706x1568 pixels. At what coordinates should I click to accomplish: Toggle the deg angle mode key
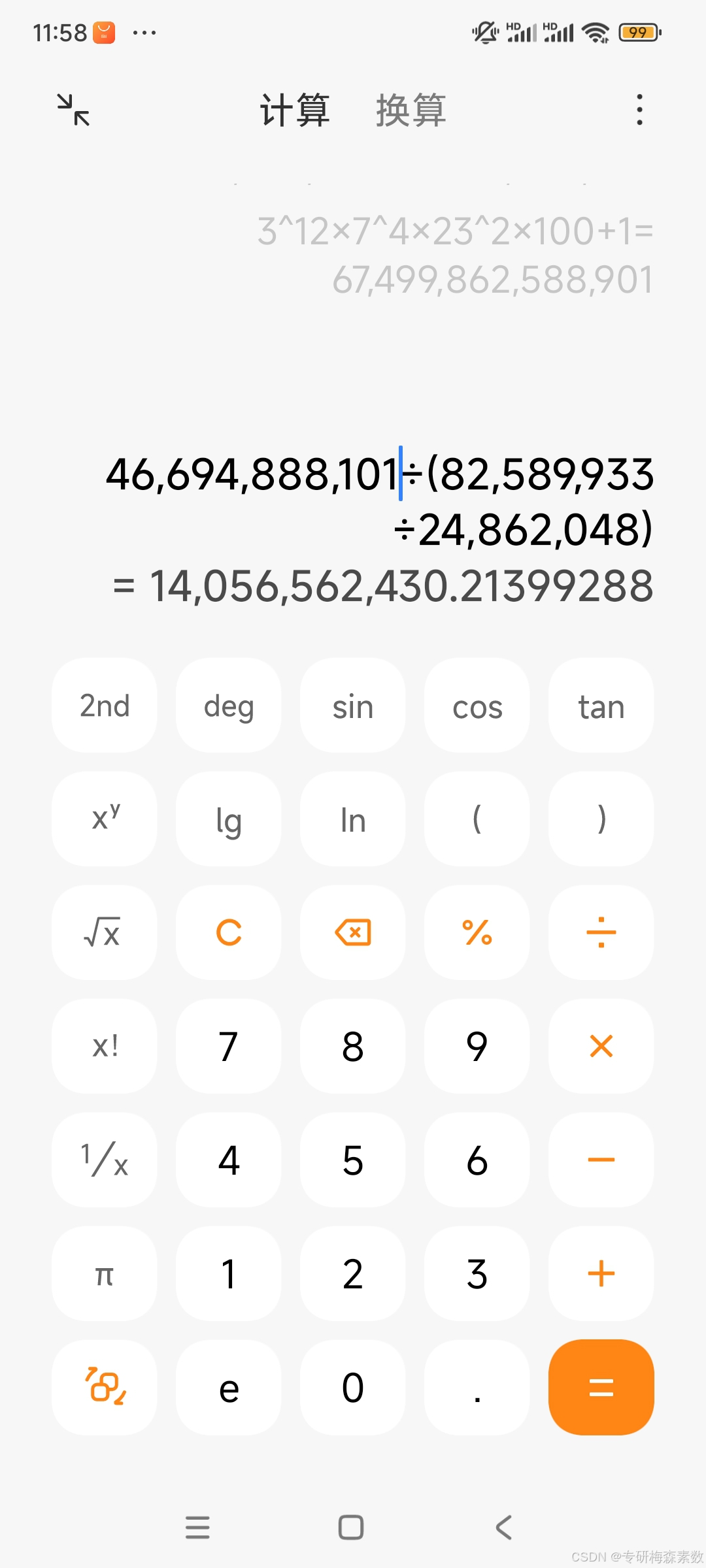pos(229,706)
